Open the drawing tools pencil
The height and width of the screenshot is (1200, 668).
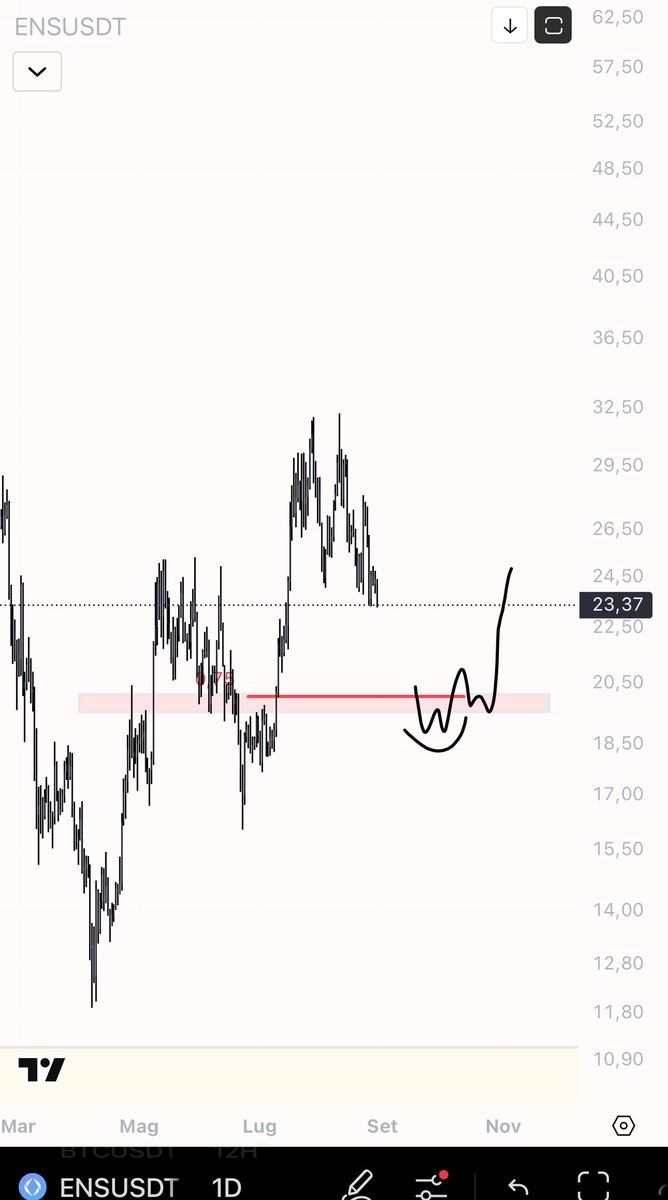[358, 1185]
